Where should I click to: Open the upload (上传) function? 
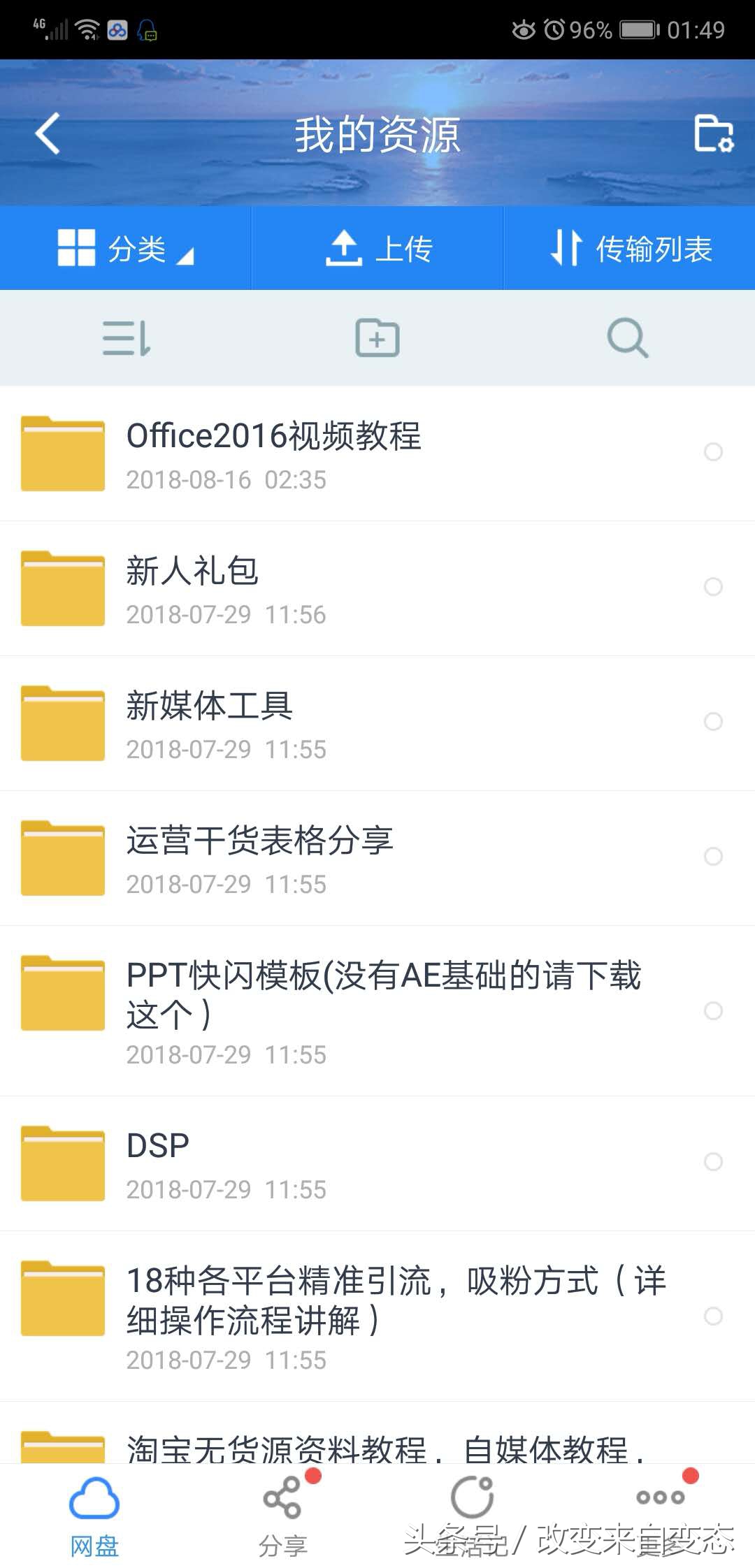[x=377, y=248]
